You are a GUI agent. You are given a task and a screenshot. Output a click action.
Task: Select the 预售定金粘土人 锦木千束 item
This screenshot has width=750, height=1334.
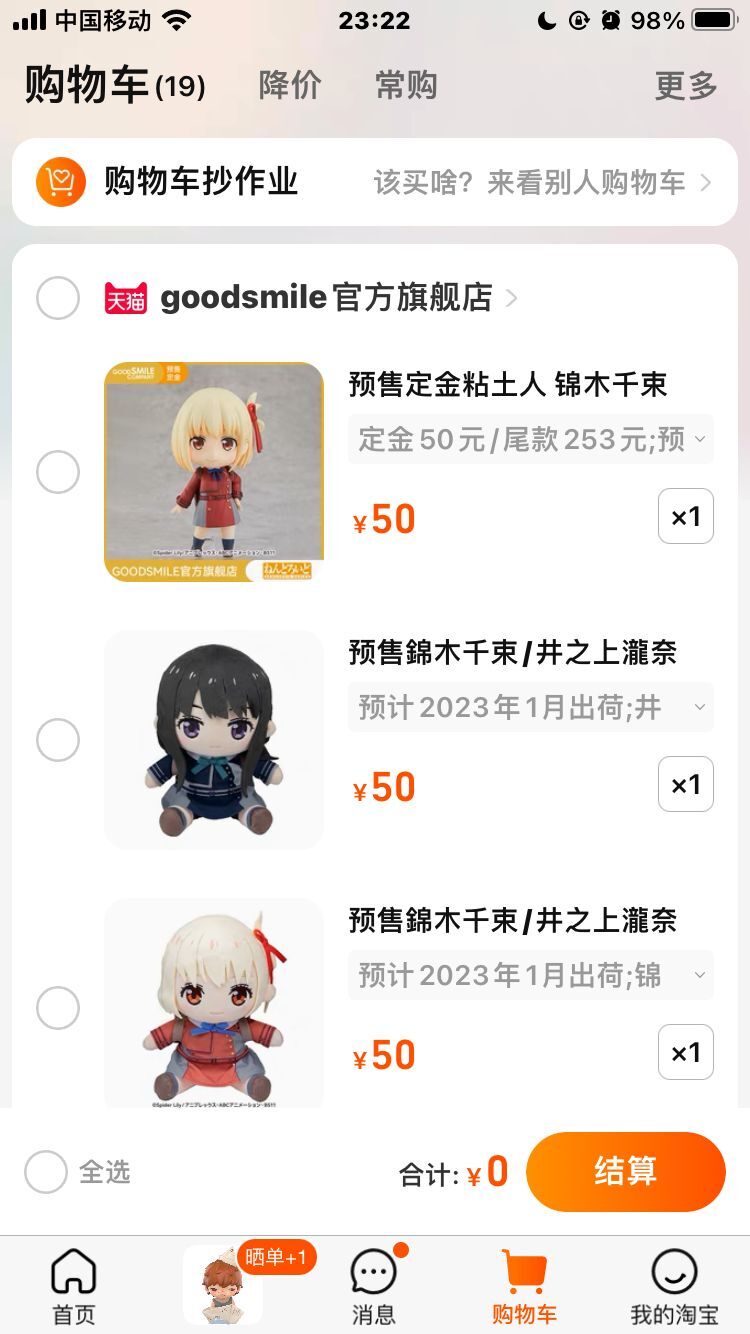tap(58, 472)
